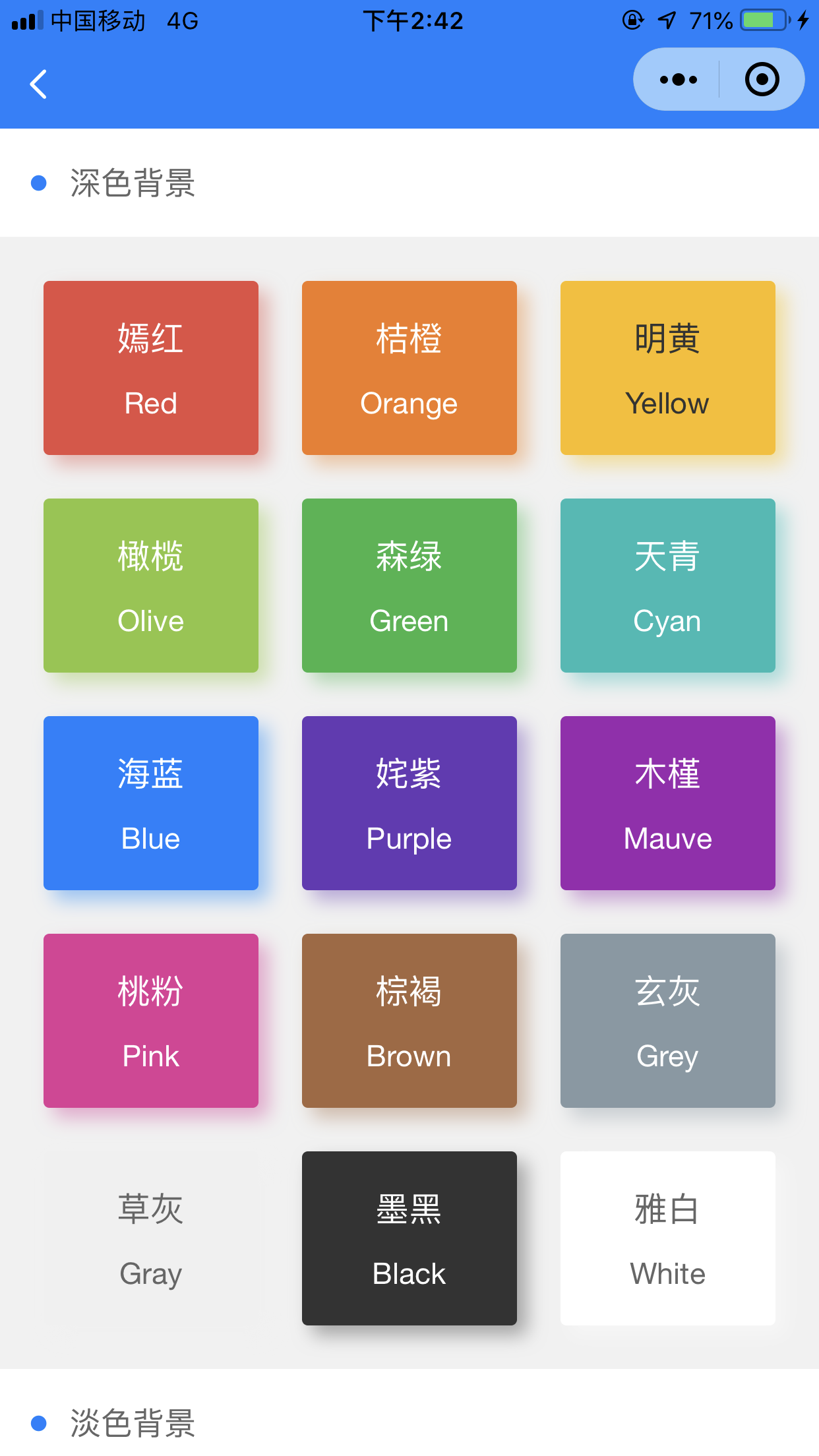Tap the Grey 玄灰 color swatch
819x1456 pixels.
[668, 1021]
